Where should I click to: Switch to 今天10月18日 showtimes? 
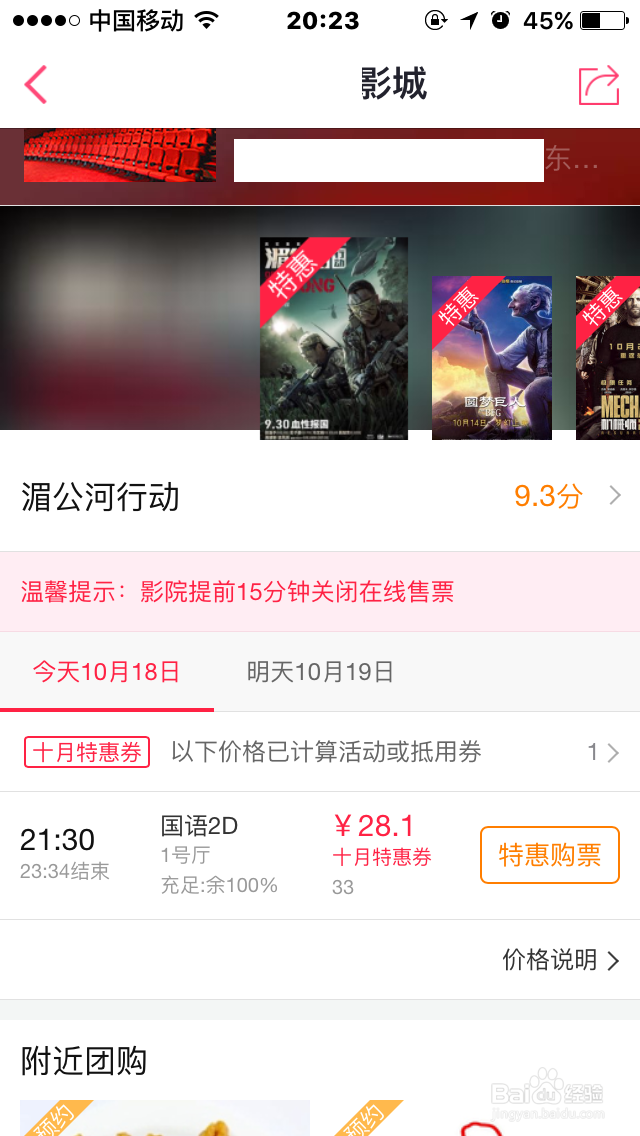tap(107, 672)
